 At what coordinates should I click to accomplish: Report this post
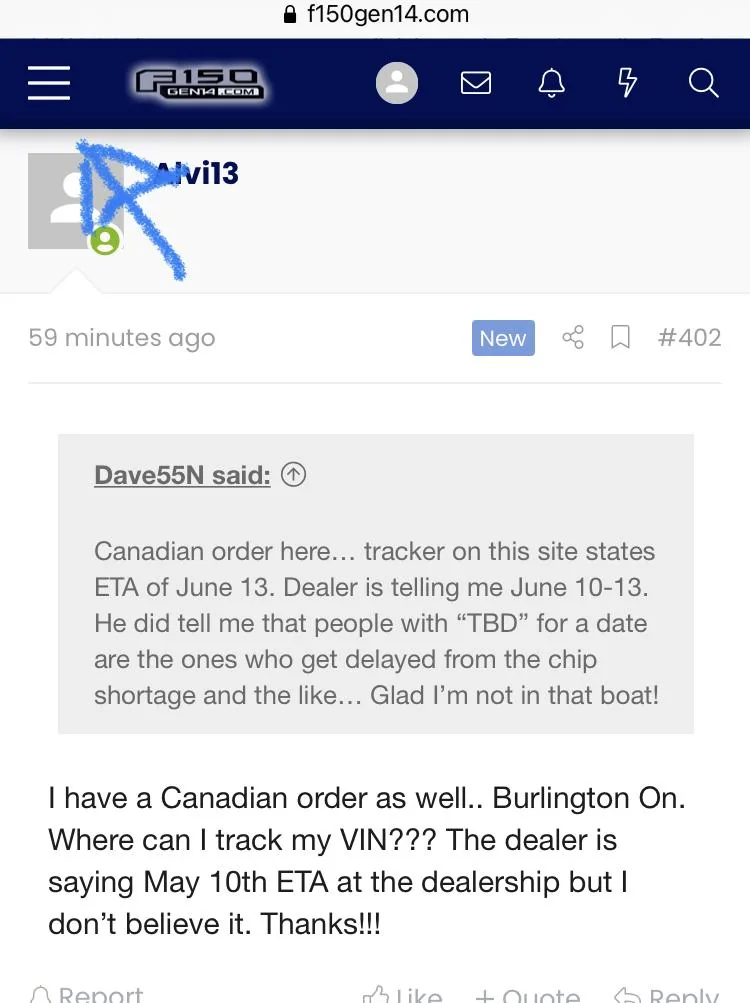88,993
